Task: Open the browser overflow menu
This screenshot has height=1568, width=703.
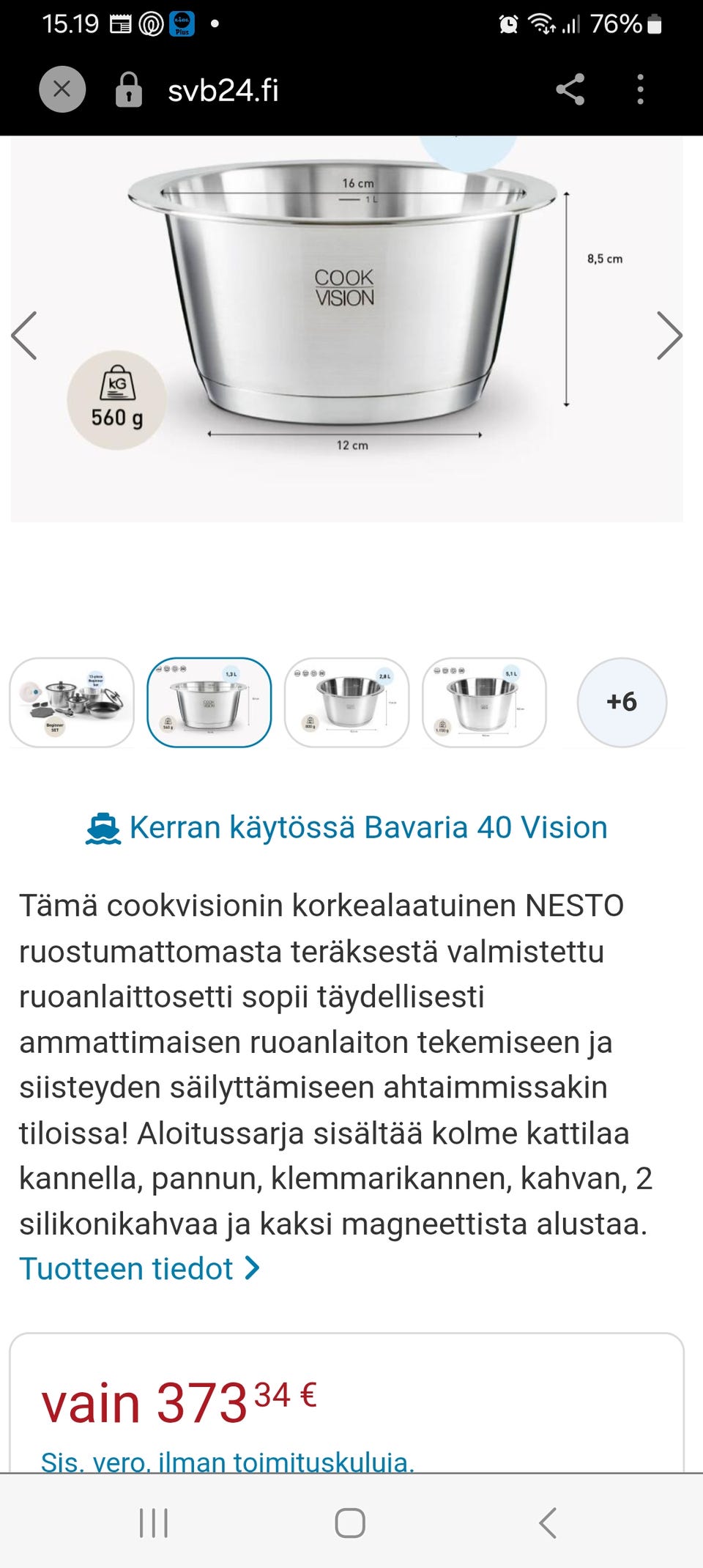Action: coord(641,89)
